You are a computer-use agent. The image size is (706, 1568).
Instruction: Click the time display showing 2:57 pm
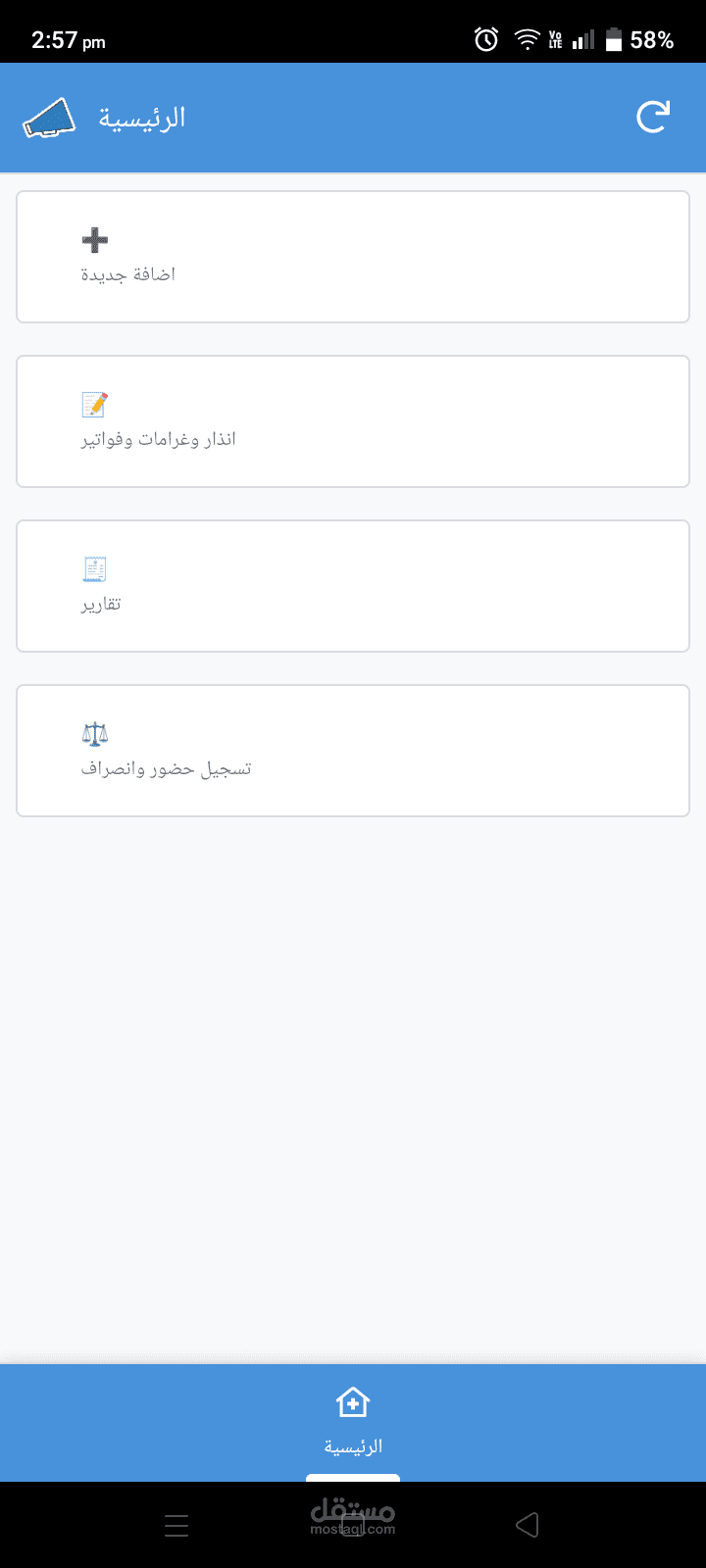(x=65, y=38)
